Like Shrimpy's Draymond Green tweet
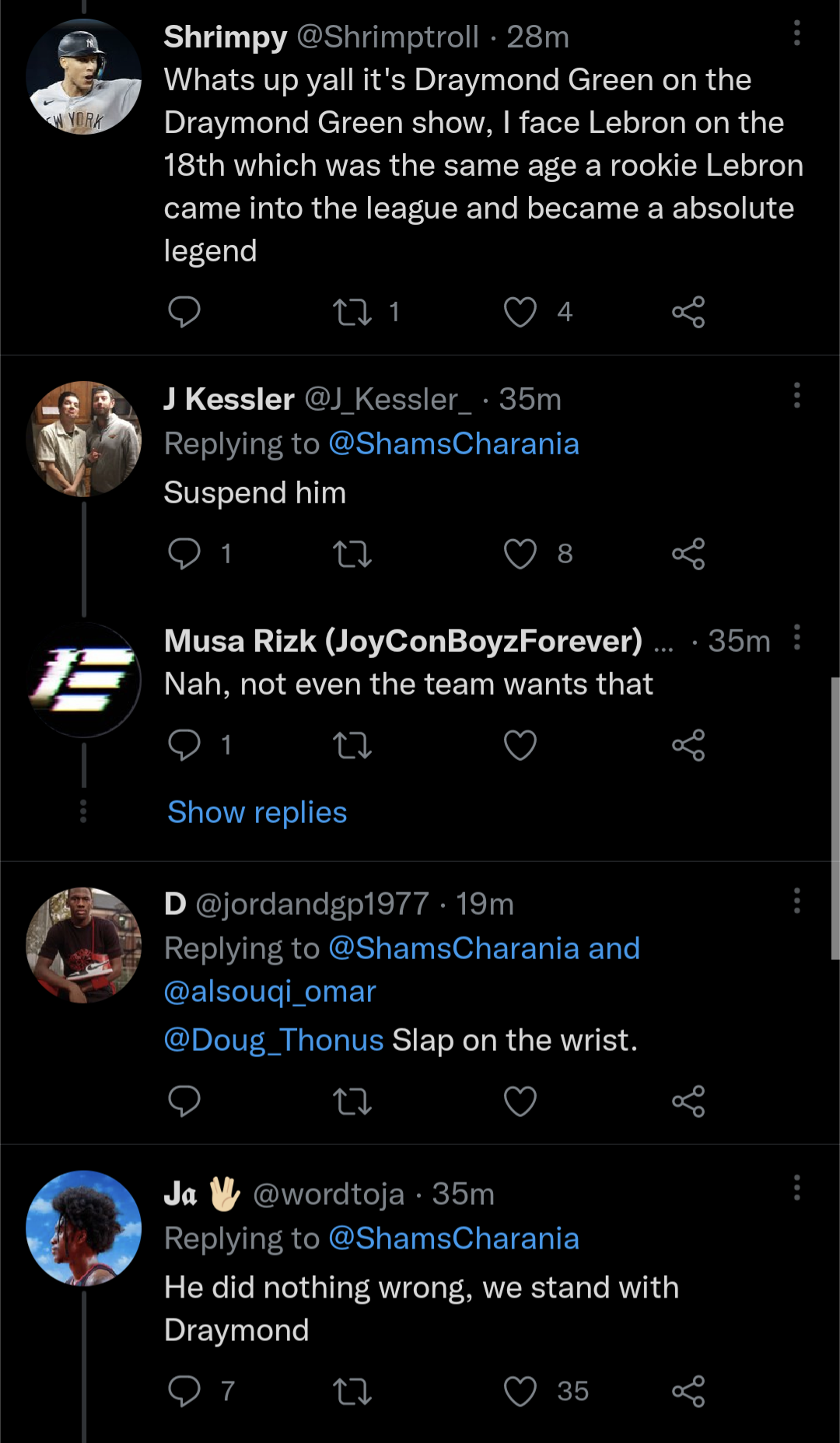This screenshot has width=840, height=1443. click(x=520, y=312)
